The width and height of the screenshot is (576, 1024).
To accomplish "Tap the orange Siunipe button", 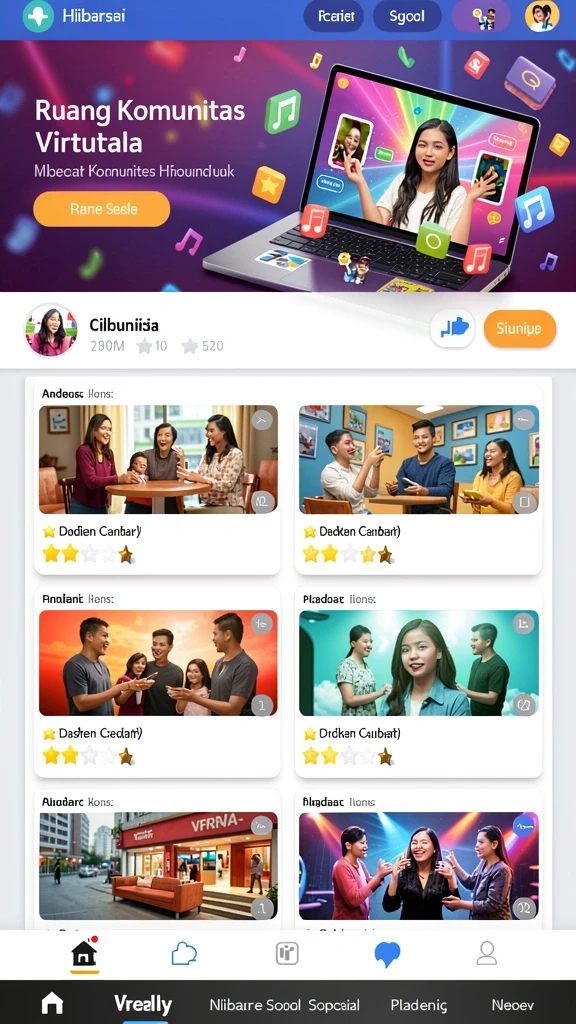I will [x=520, y=328].
